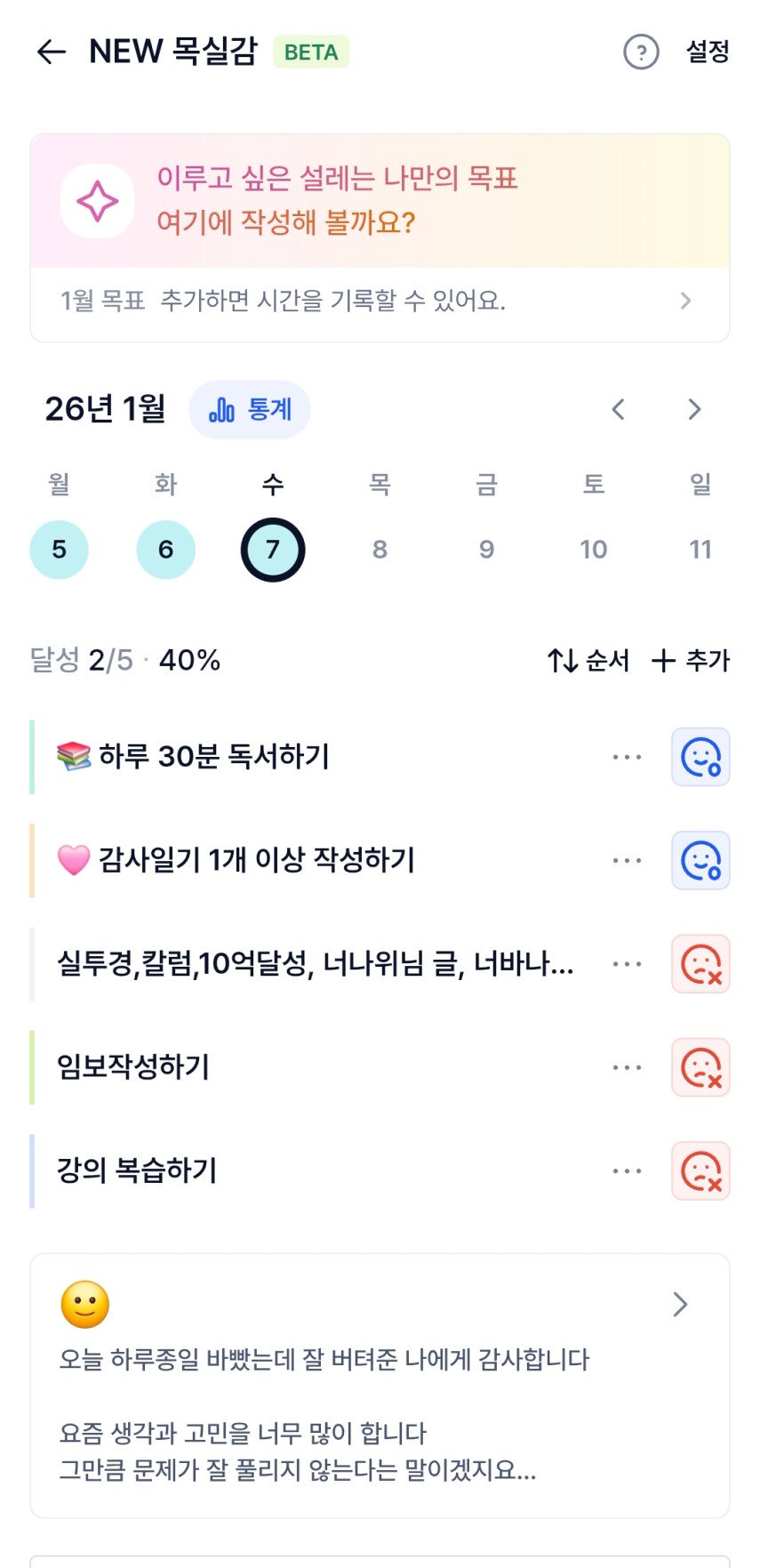Open the help question mark icon
Screen dimensions: 760x1568
pyautogui.click(x=641, y=52)
